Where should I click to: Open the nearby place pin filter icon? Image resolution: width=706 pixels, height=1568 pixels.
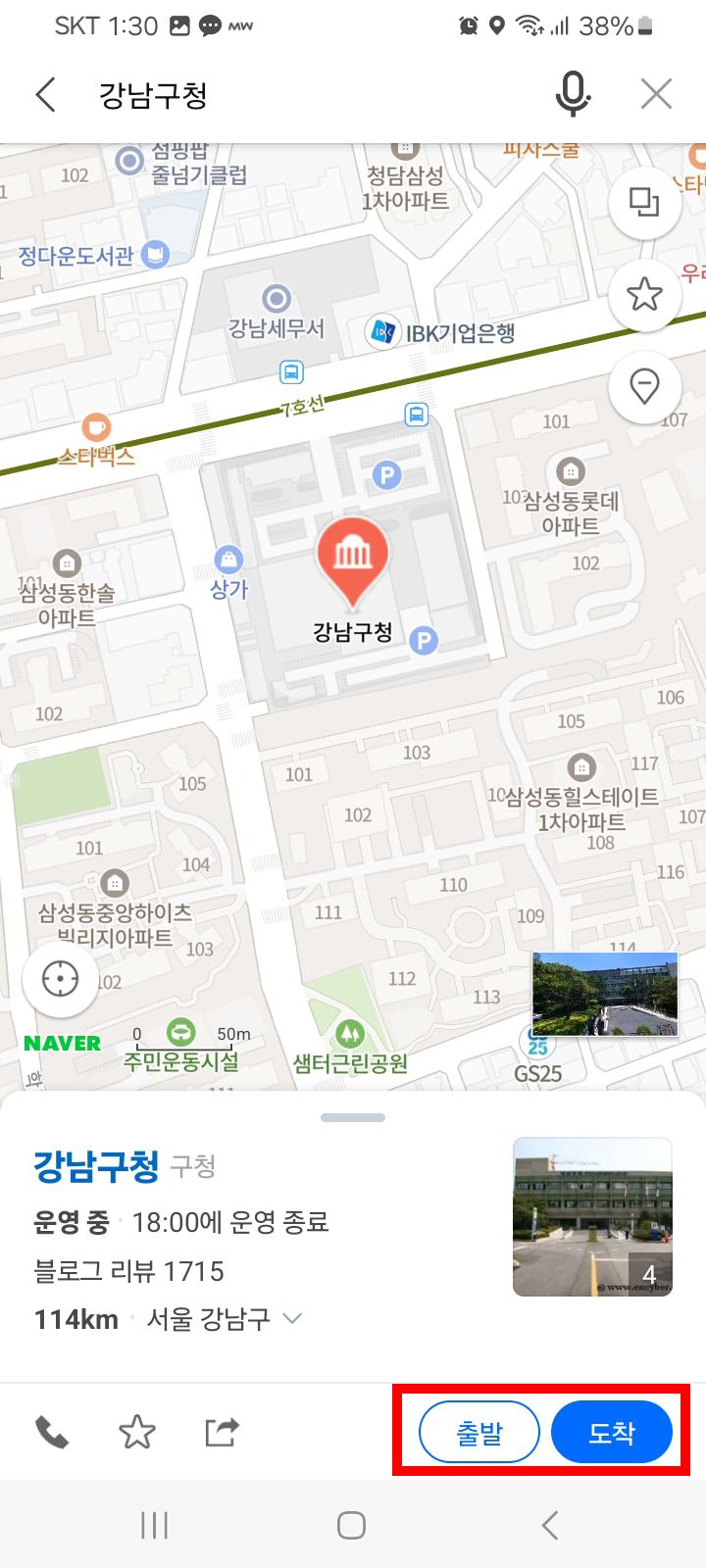click(644, 386)
